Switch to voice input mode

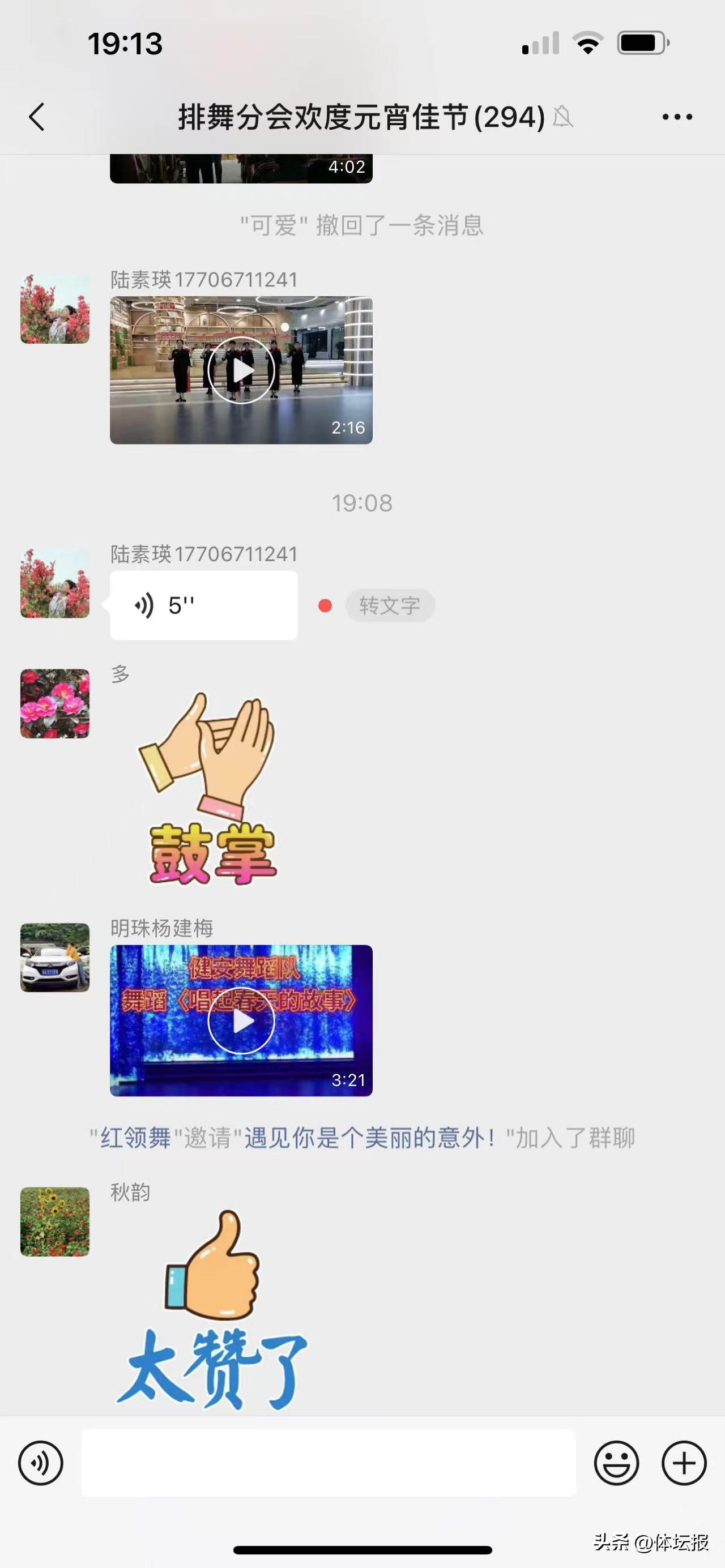[x=41, y=1463]
